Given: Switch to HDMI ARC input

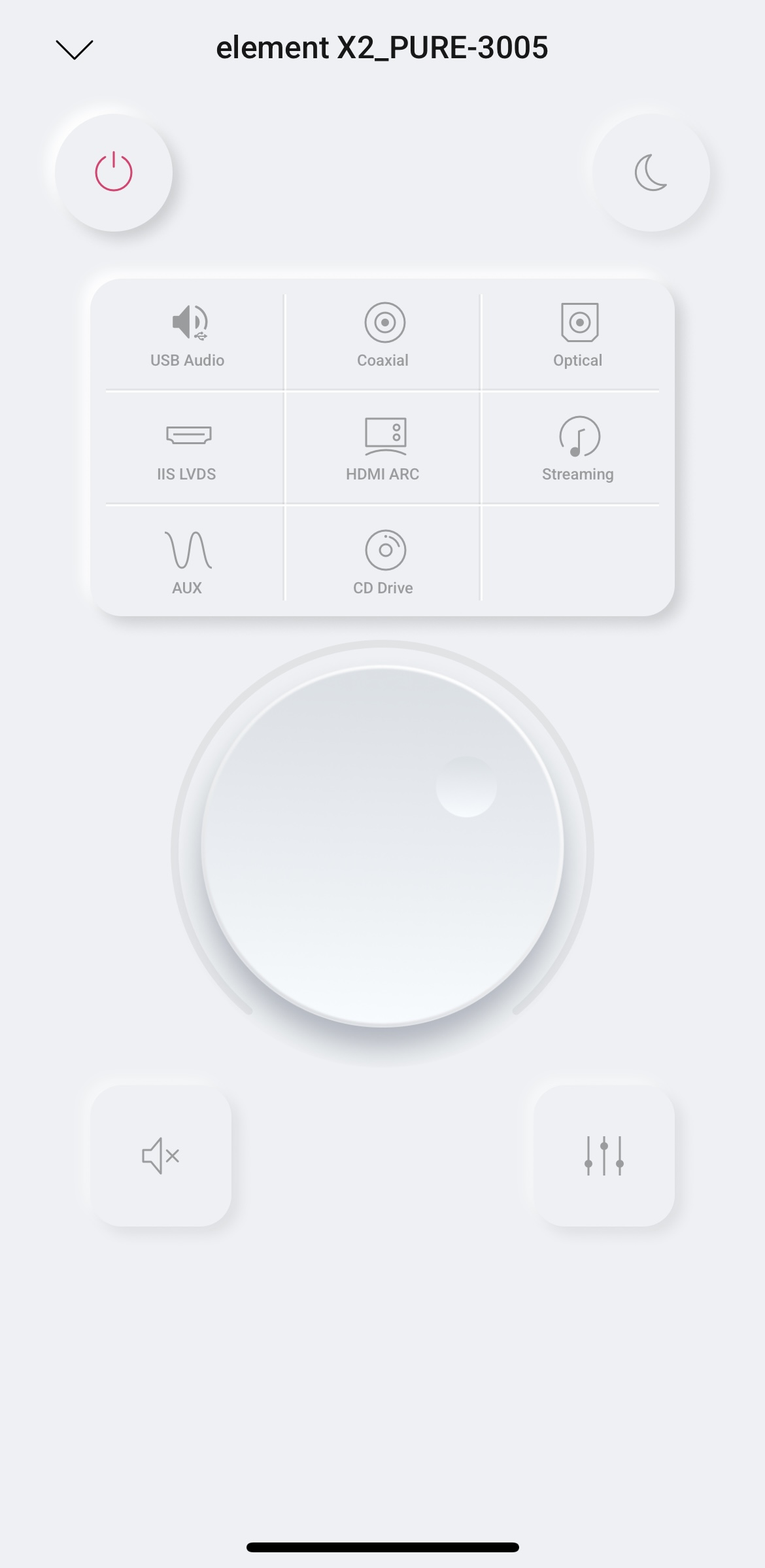Looking at the screenshot, I should 383,449.
